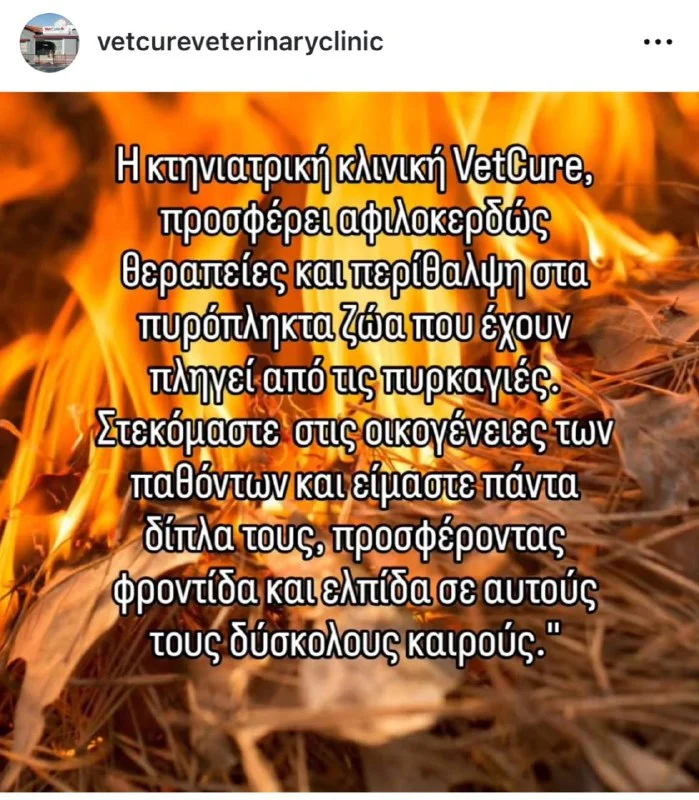
Task: Open vetcureveterinaryclinic profile picture
Action: coord(48,43)
